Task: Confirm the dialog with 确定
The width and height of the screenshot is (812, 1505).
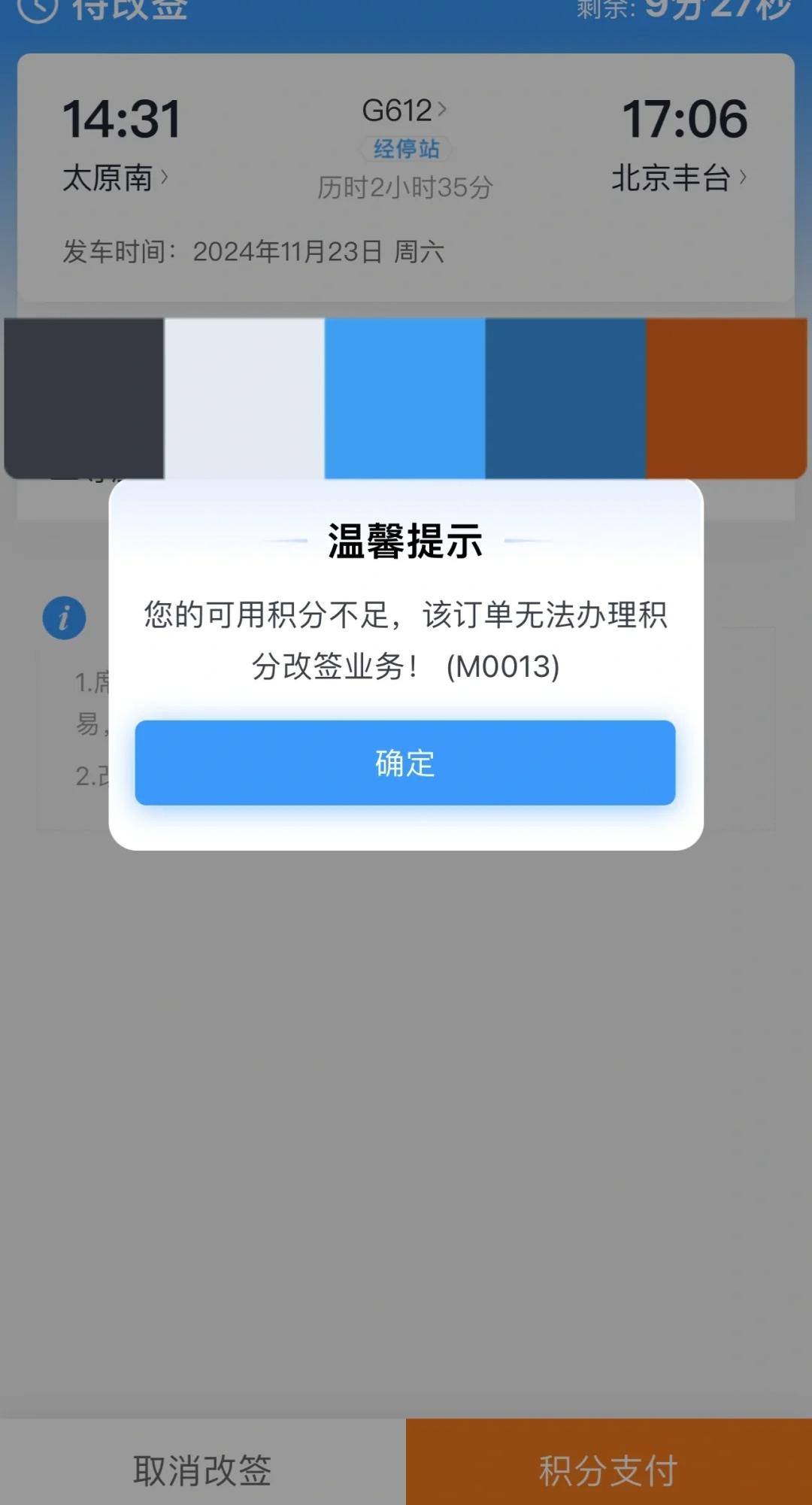Action: 405,763
